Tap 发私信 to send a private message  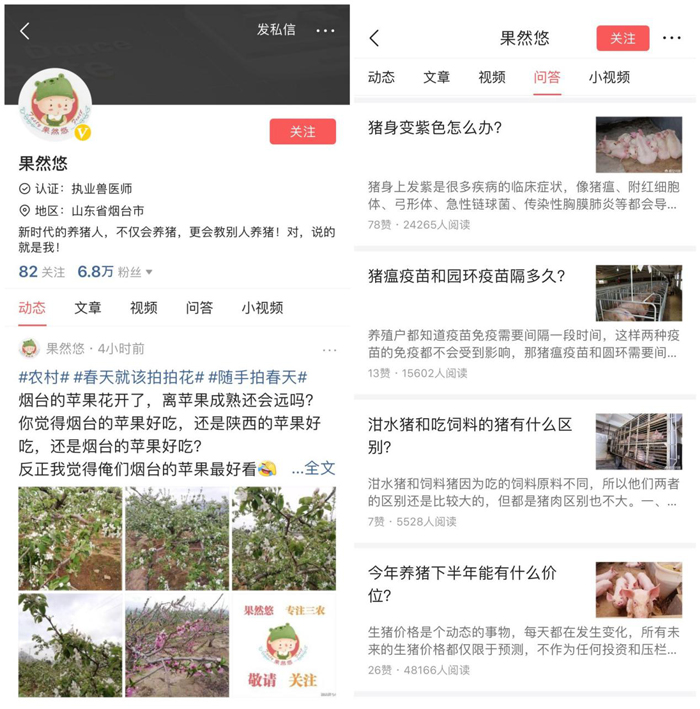[276, 30]
